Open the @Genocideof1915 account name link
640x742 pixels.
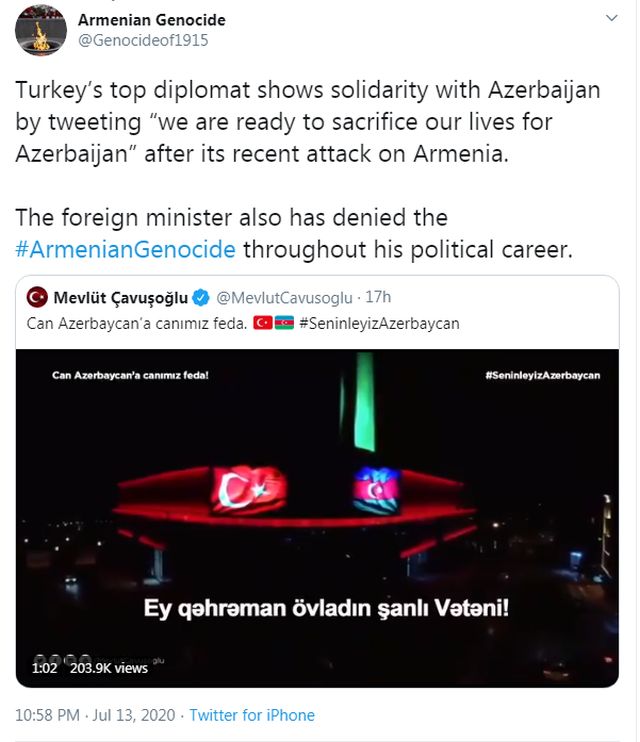coord(151,20)
